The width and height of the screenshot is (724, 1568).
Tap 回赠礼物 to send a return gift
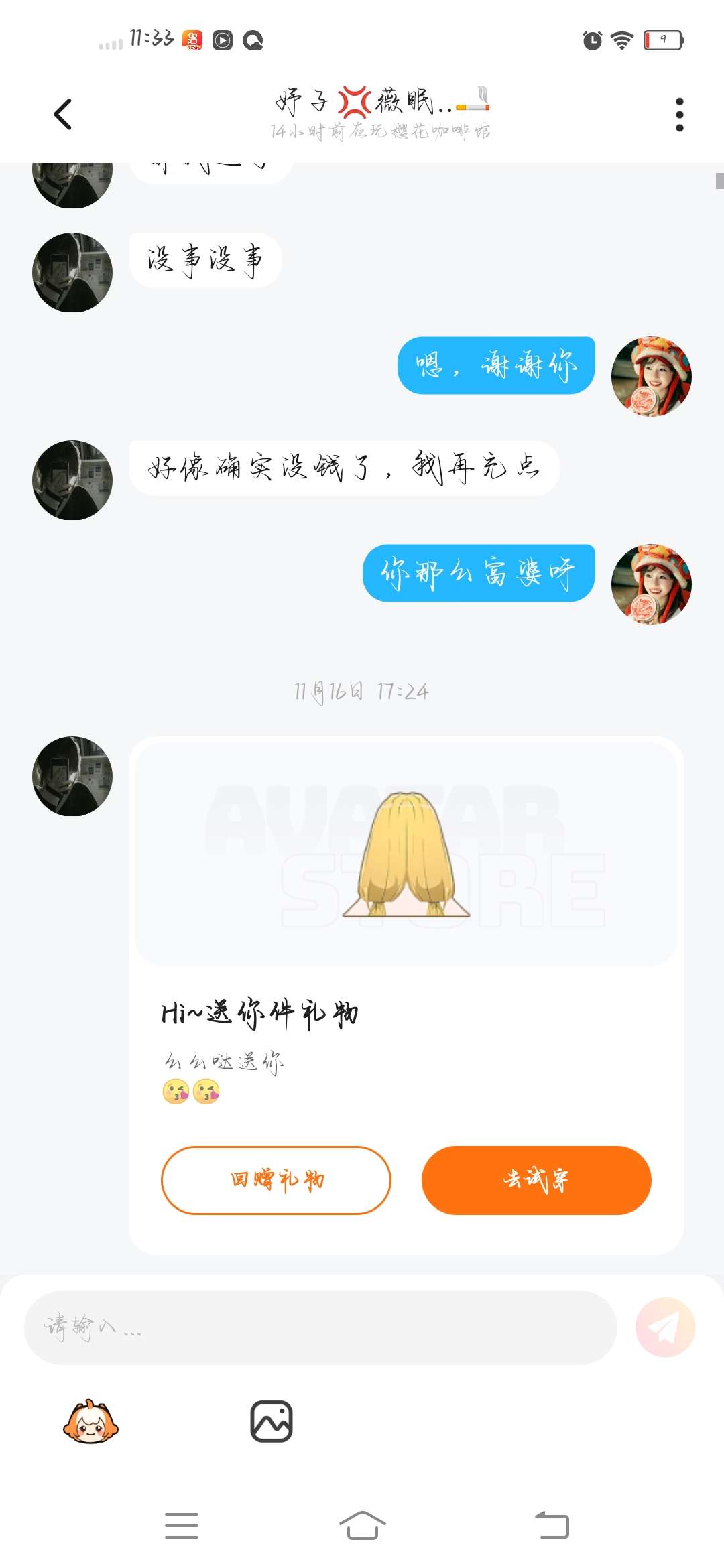click(276, 1180)
